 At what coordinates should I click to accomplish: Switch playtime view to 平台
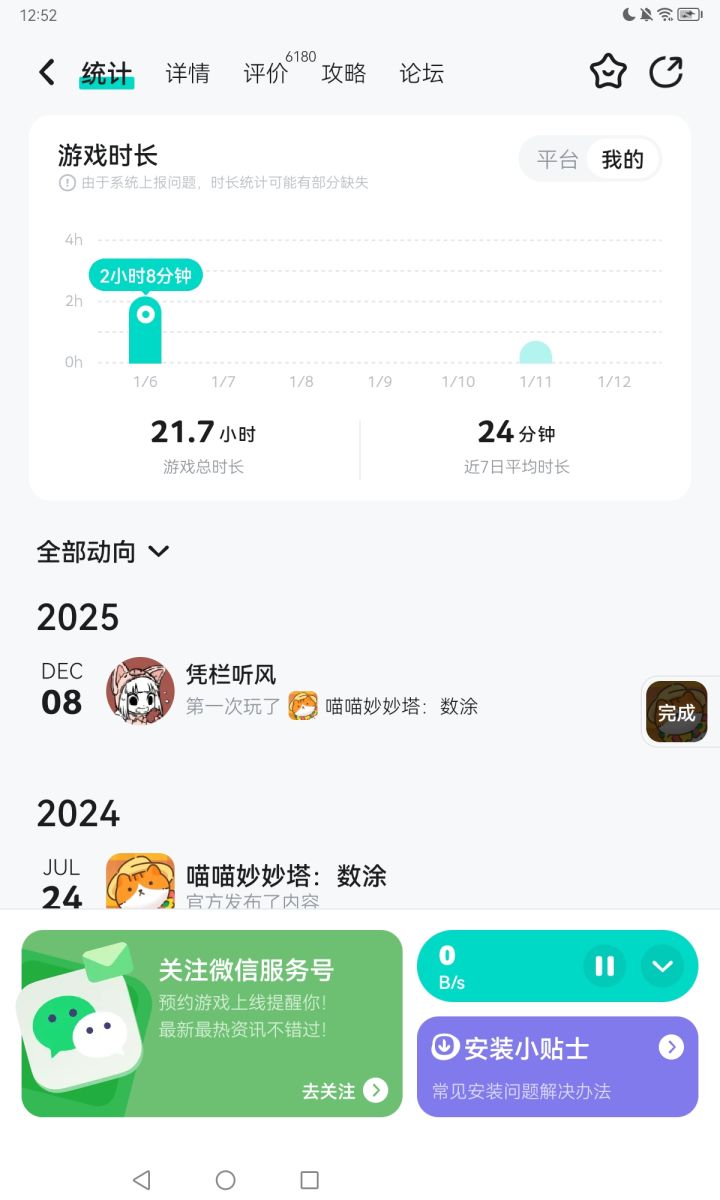[x=557, y=158]
